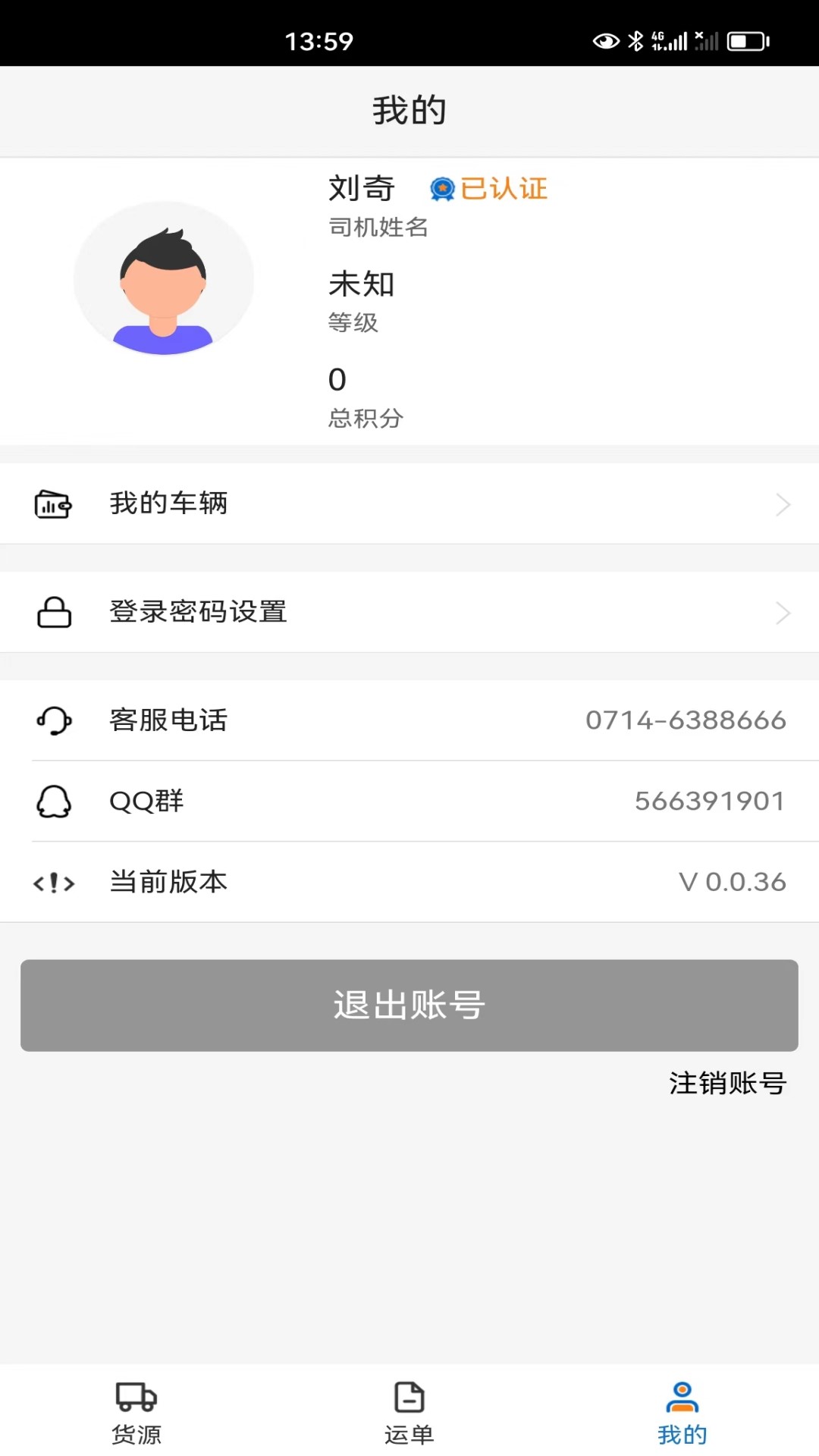Click the 登录密码设置 lock icon

(x=53, y=611)
